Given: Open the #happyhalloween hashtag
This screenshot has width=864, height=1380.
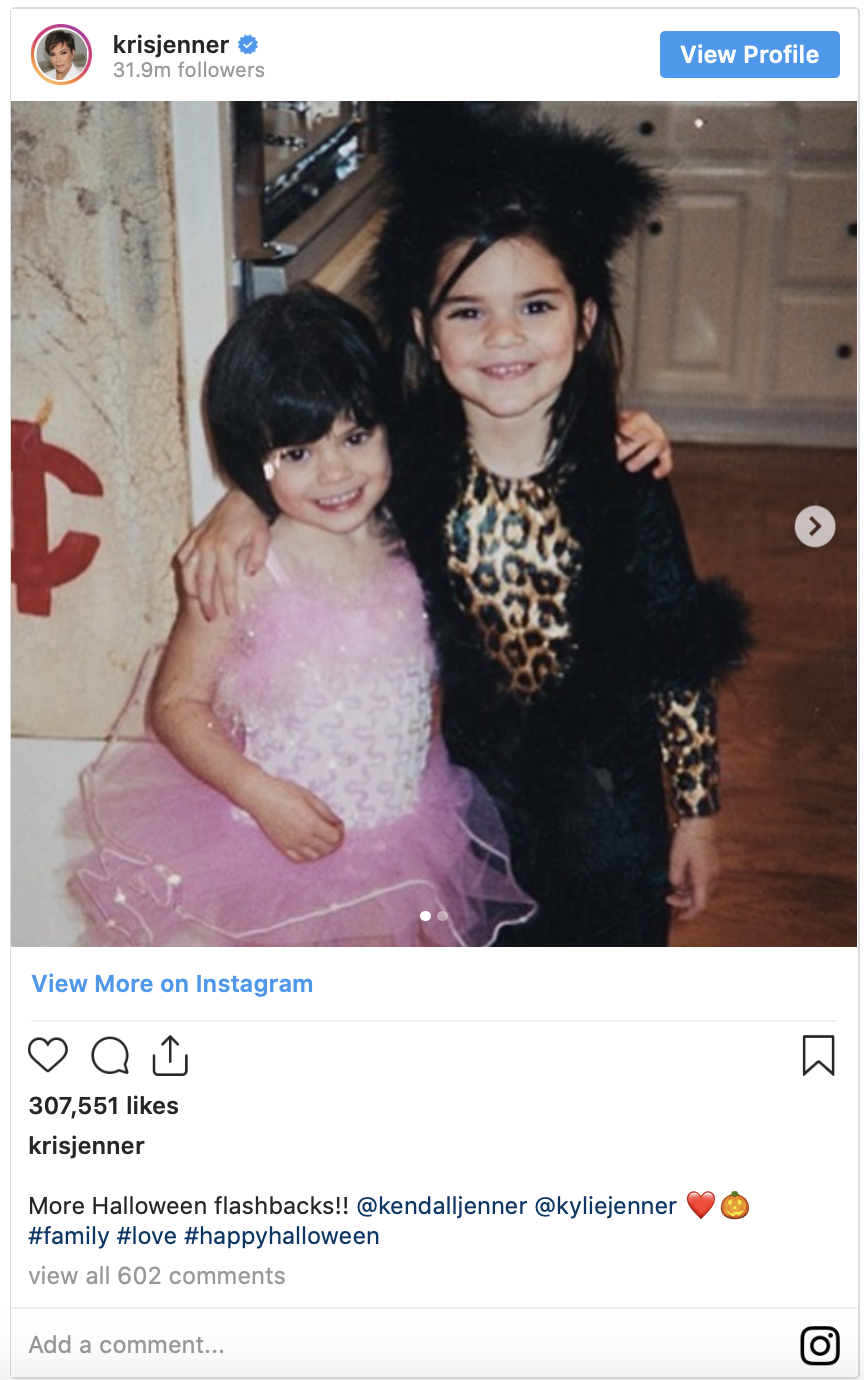Looking at the screenshot, I should pos(281,1236).
